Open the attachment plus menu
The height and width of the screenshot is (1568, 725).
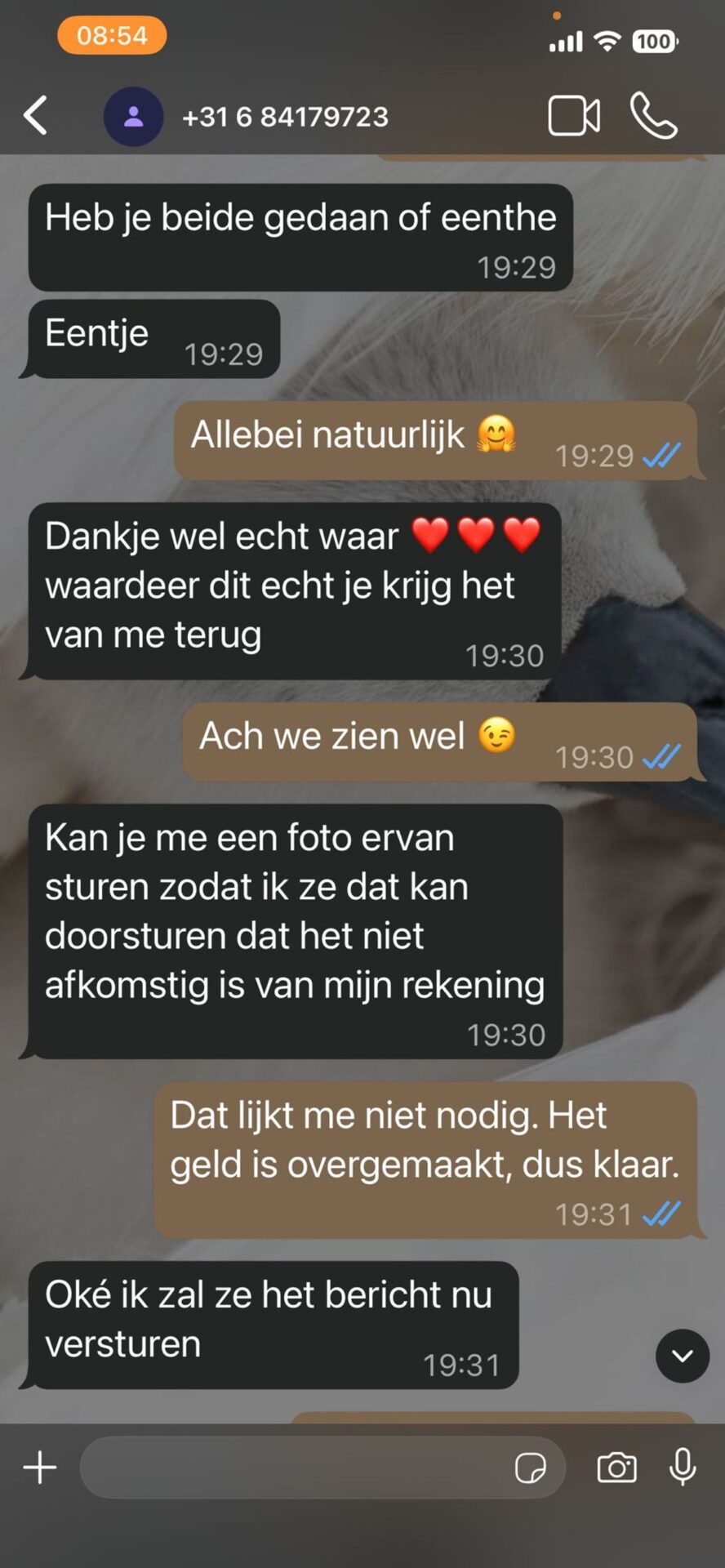[x=39, y=1468]
